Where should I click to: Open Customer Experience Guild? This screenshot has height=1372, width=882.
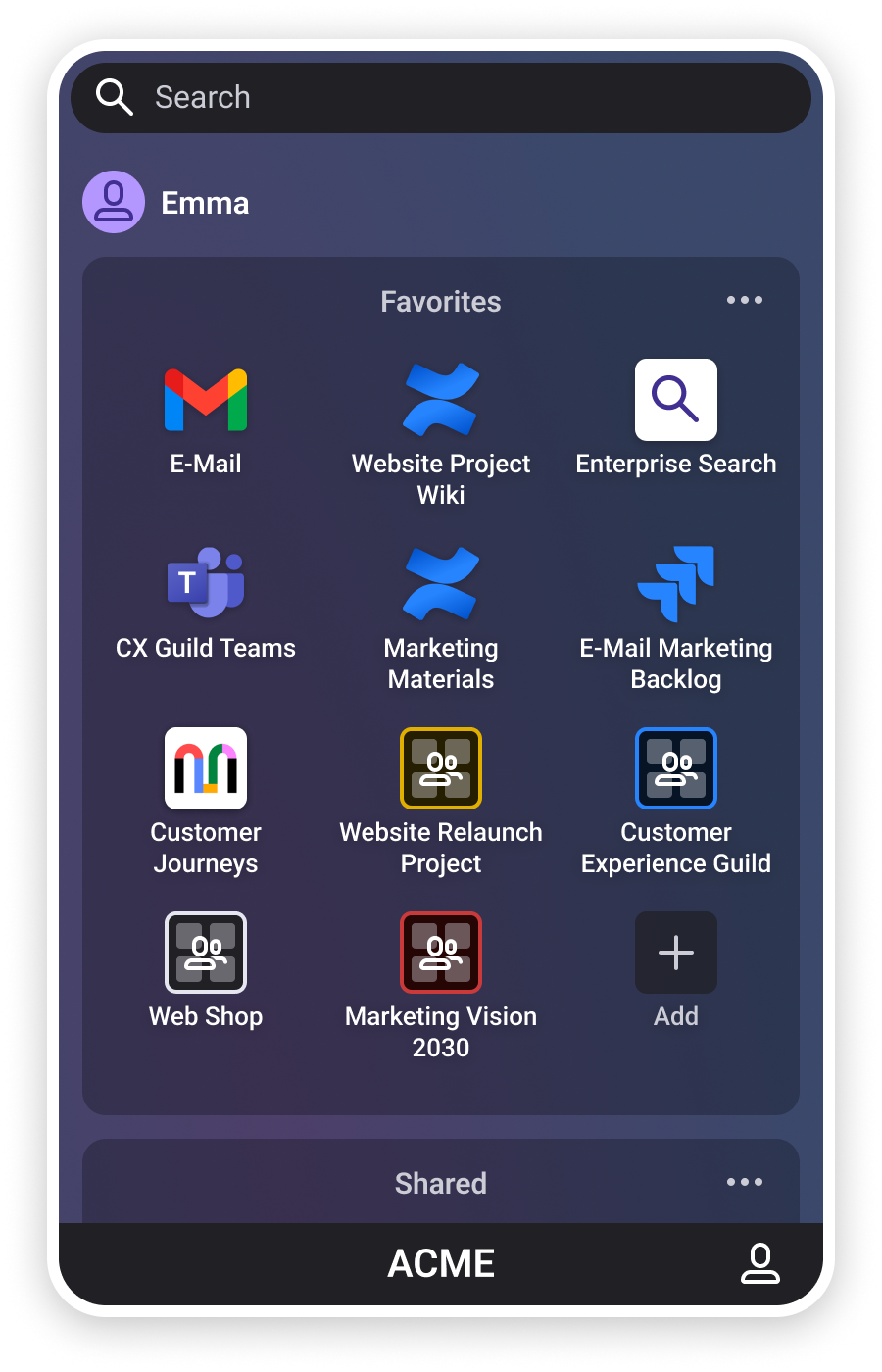(x=676, y=768)
